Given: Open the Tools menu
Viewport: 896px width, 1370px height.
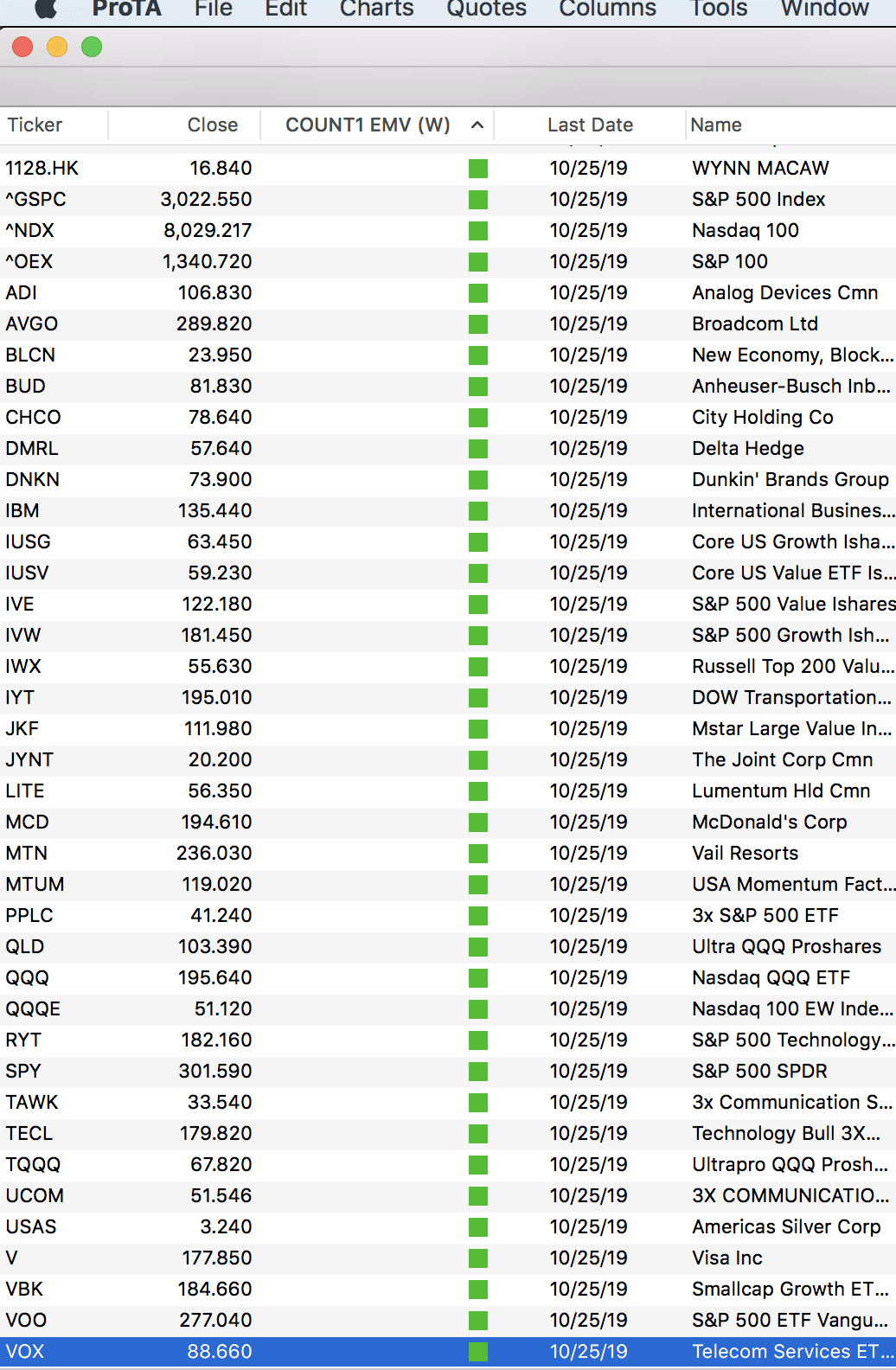Looking at the screenshot, I should [718, 9].
